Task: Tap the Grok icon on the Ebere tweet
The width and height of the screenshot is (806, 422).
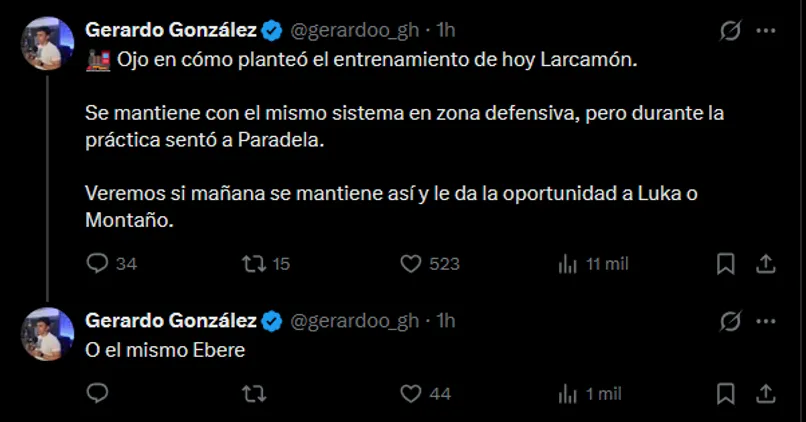Action: pyautogui.click(x=730, y=321)
